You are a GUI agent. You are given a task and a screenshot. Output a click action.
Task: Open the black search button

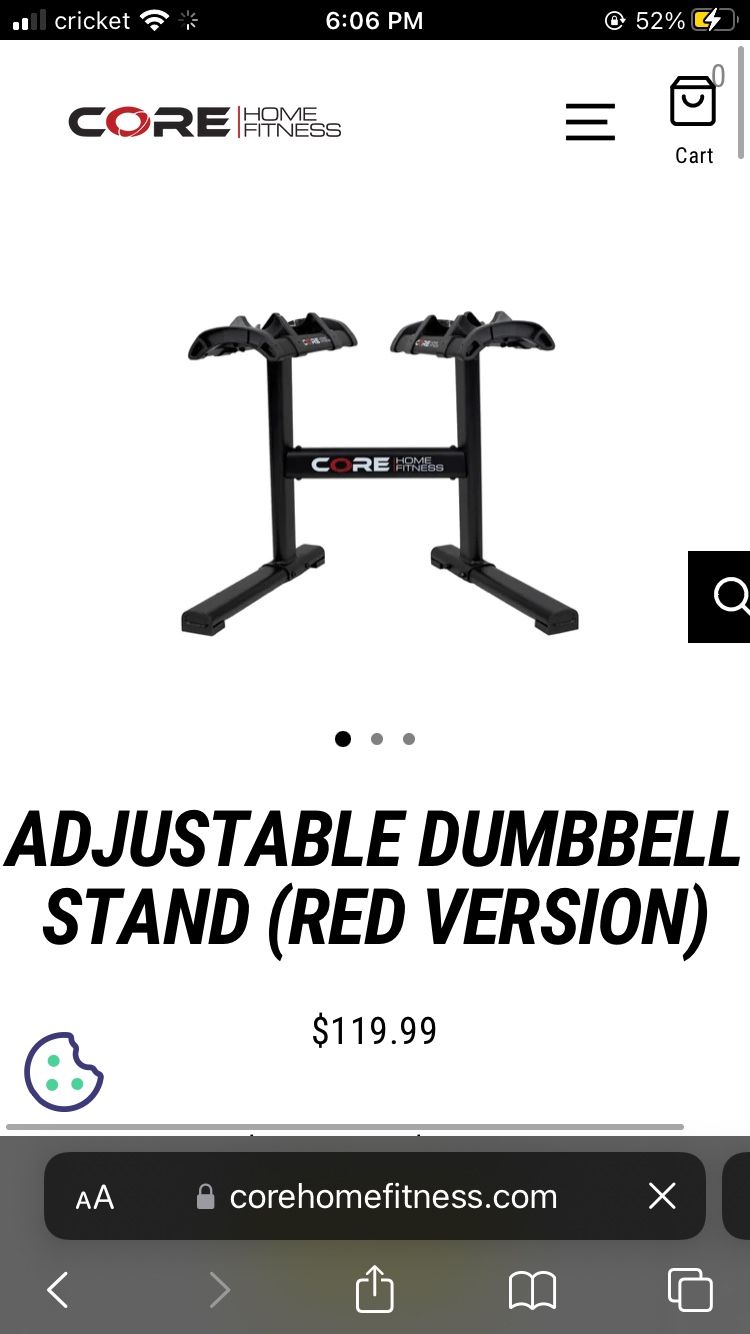[722, 597]
